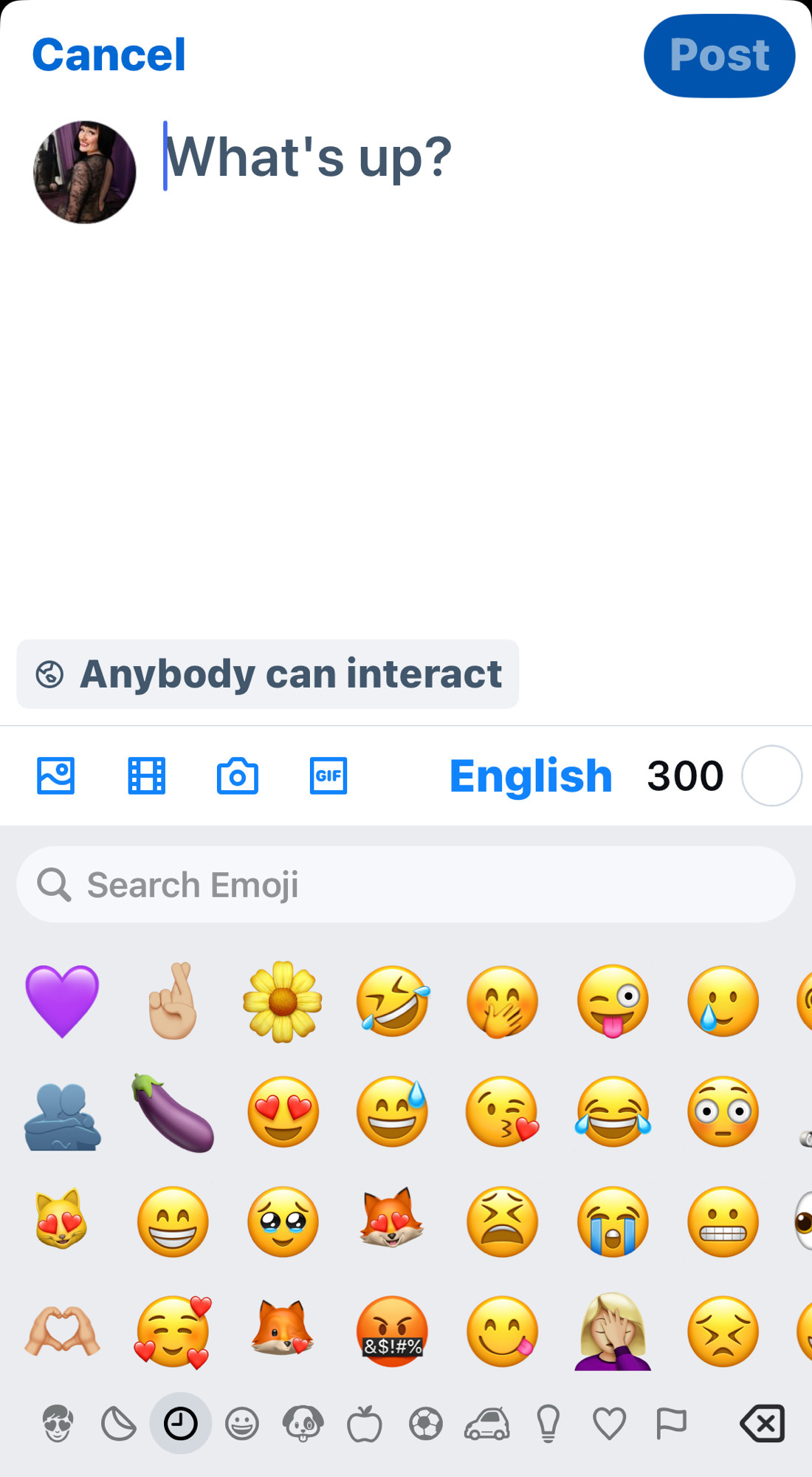Hit the keyboard backspace key
Image resolution: width=812 pixels, height=1477 pixels.
point(762,1424)
